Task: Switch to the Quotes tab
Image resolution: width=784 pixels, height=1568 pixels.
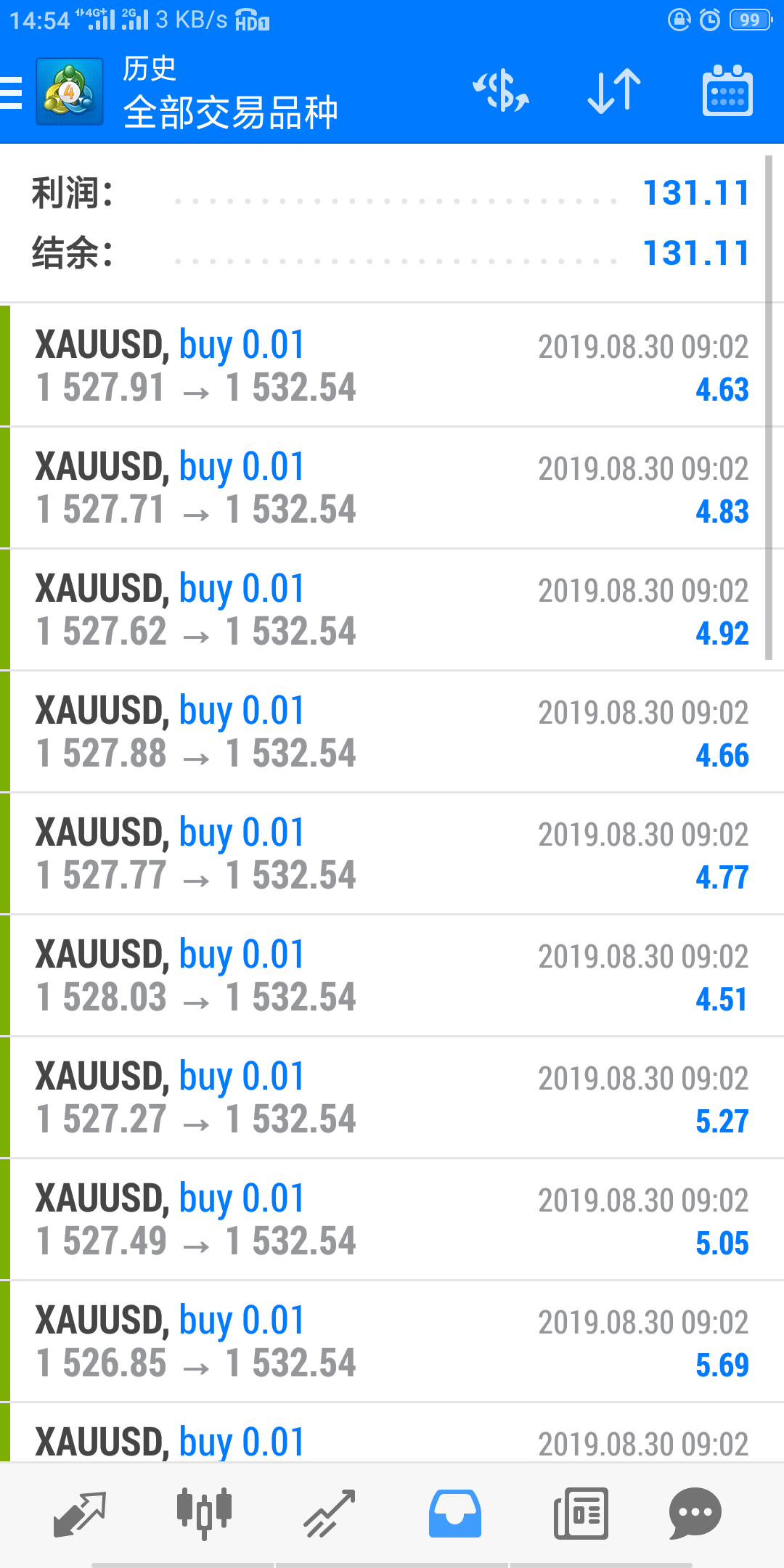Action: pos(80,1514)
